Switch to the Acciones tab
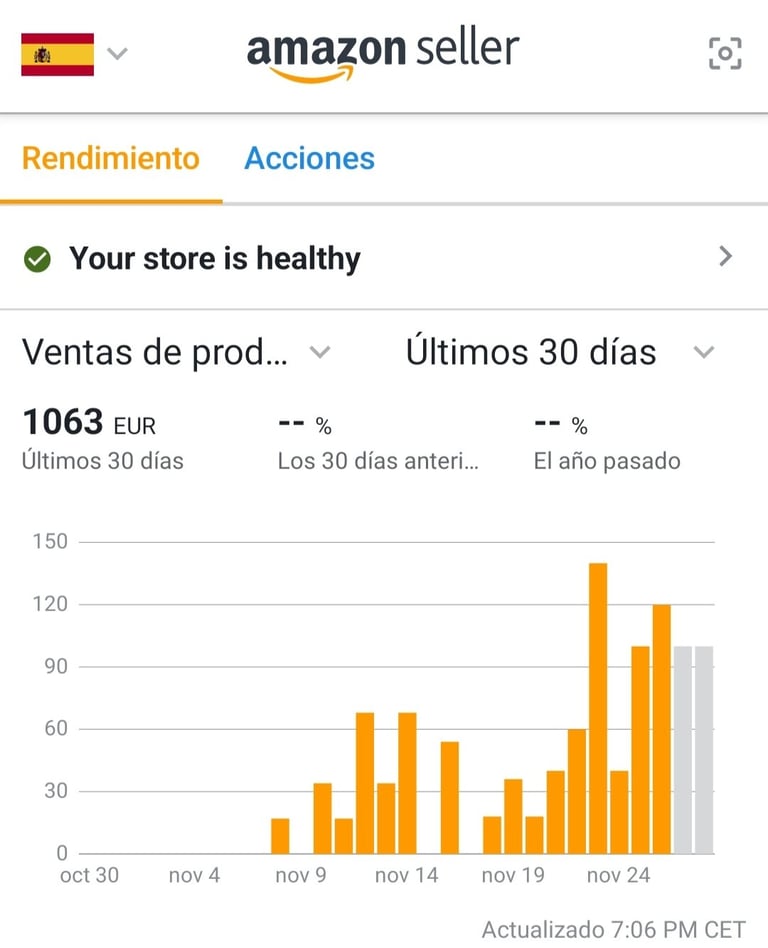 coord(310,158)
